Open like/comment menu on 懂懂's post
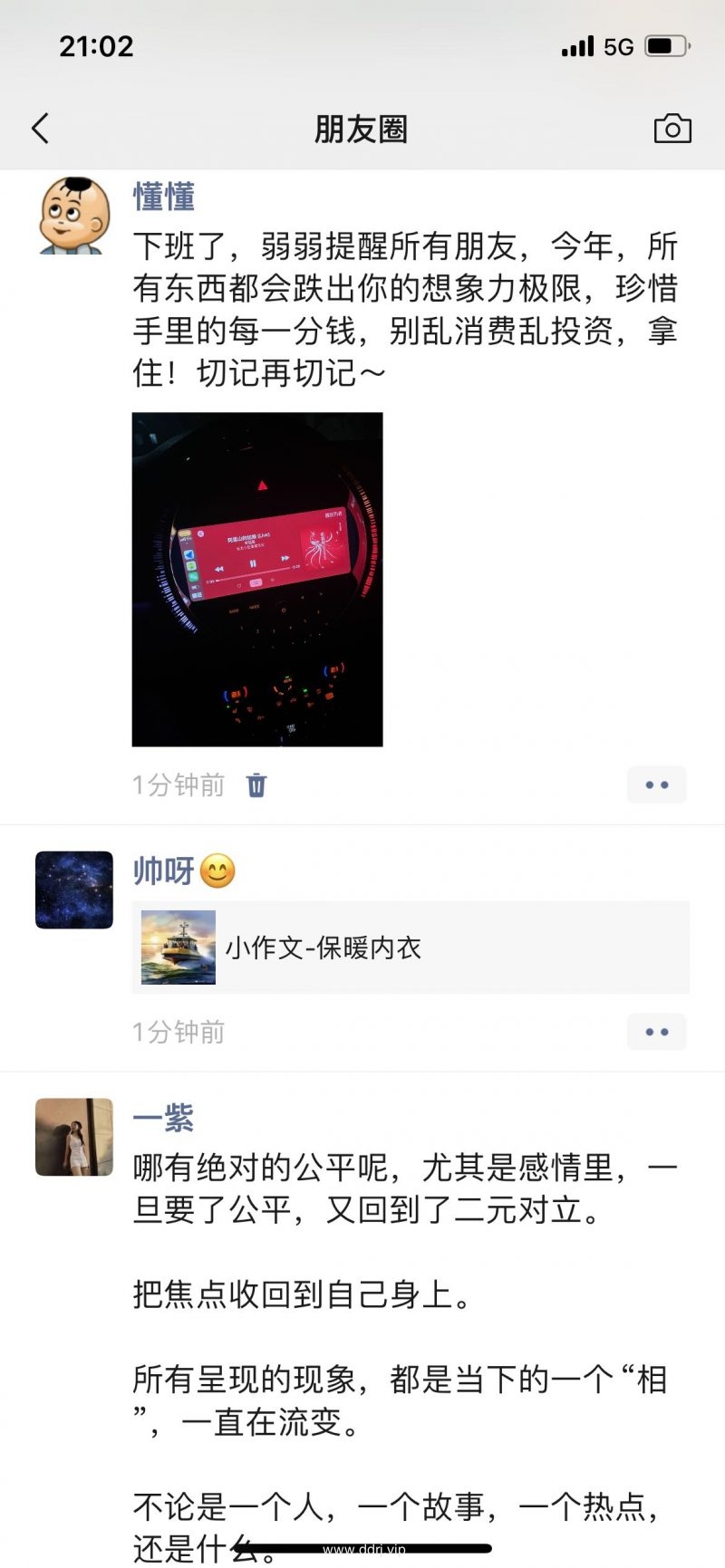Screen dimensions: 725x1568 656,784
